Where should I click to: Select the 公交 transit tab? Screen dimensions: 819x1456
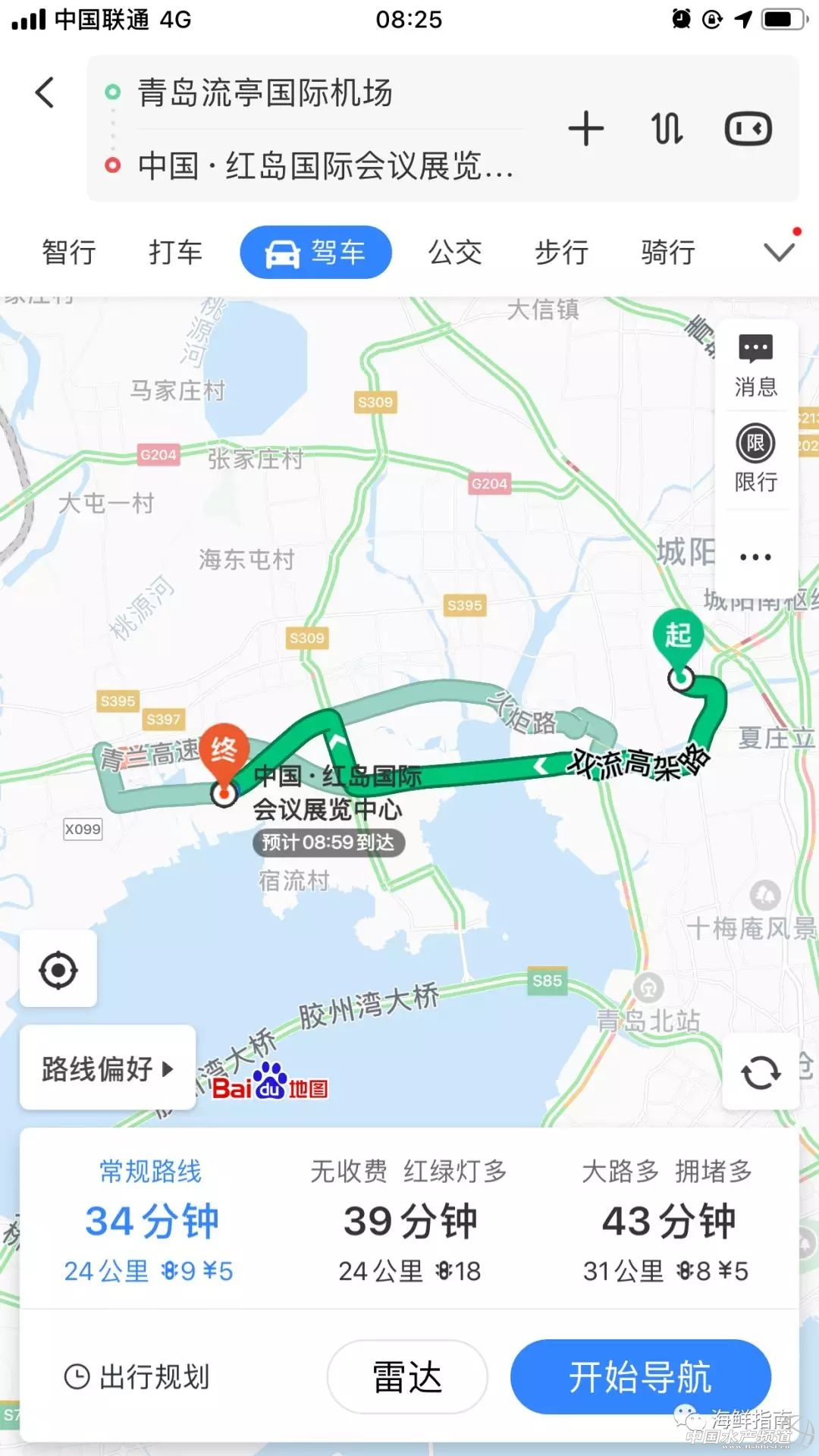(x=455, y=253)
